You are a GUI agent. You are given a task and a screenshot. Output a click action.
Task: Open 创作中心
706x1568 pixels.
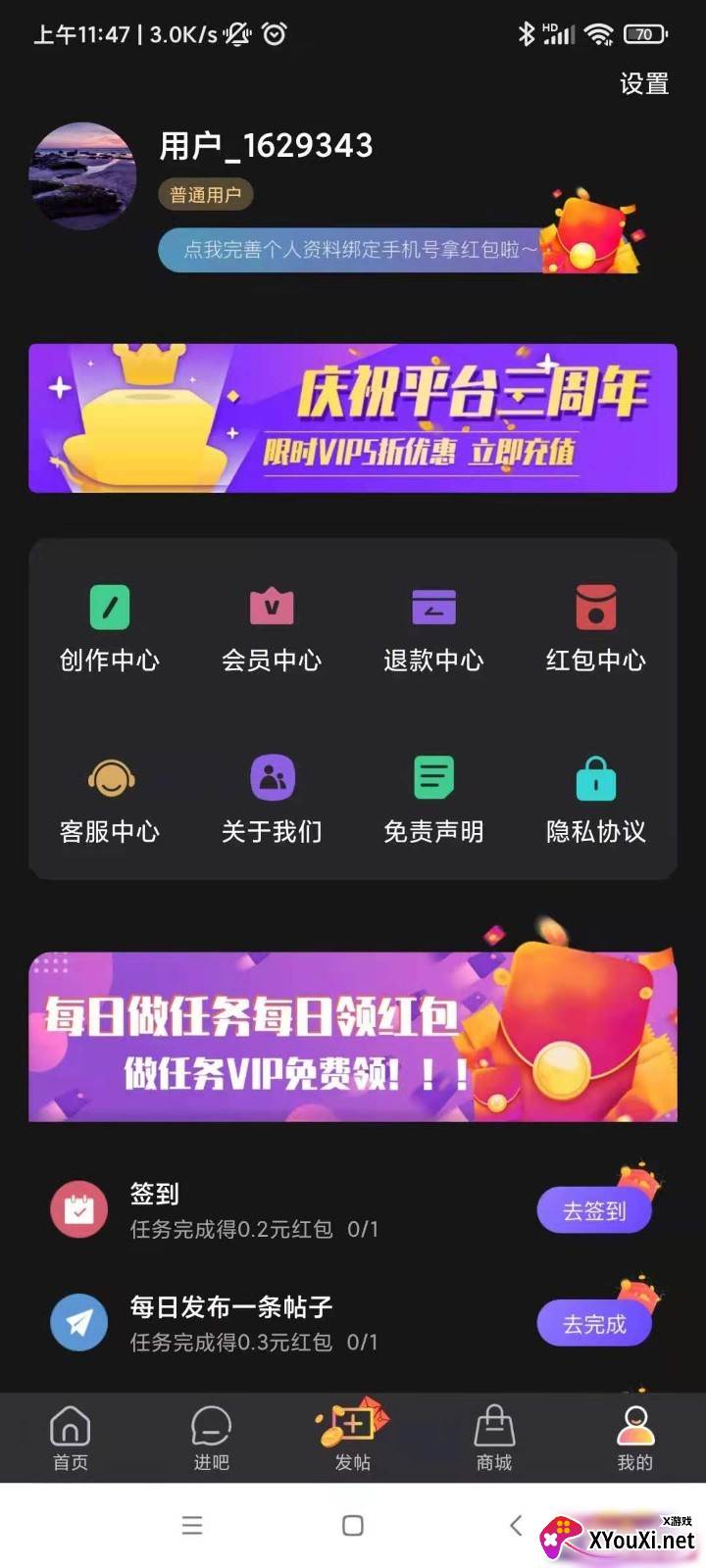(110, 627)
